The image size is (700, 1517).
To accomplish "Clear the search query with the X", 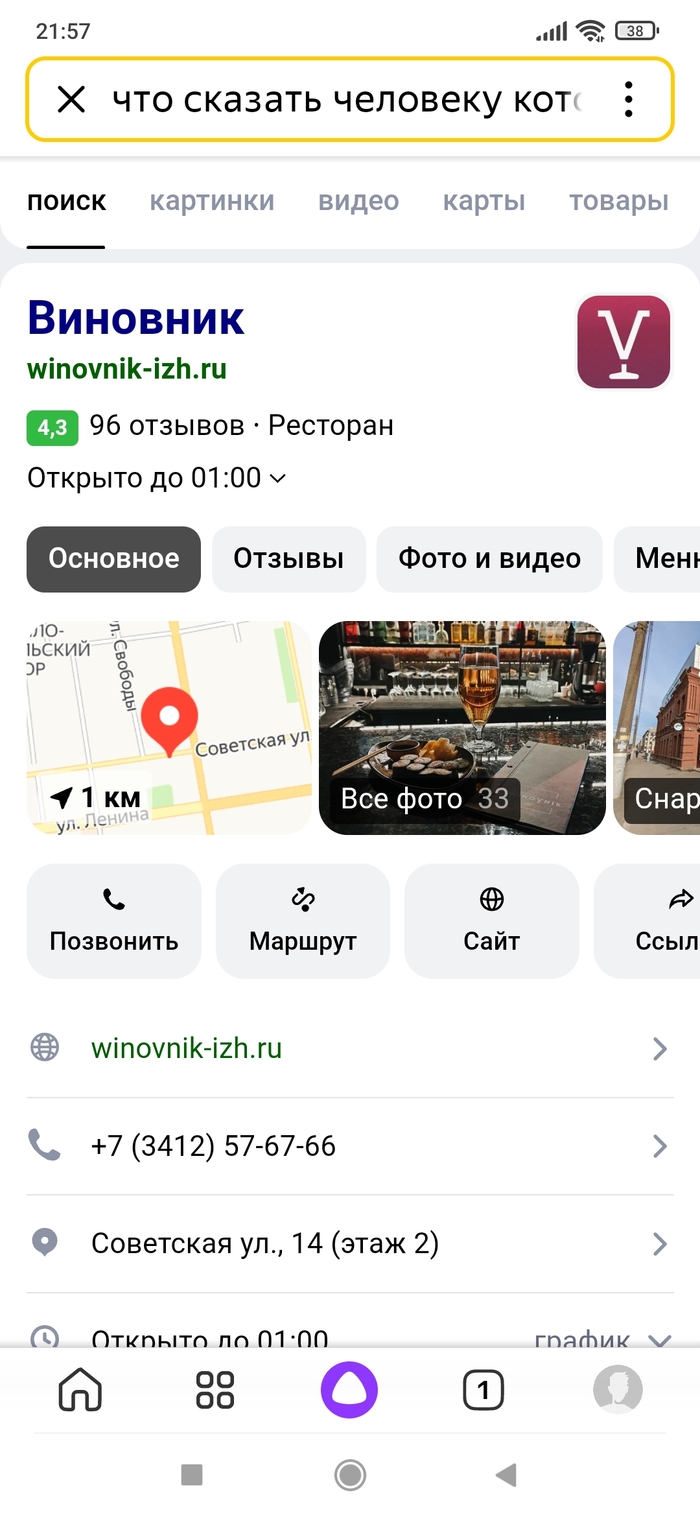I will tap(71, 99).
